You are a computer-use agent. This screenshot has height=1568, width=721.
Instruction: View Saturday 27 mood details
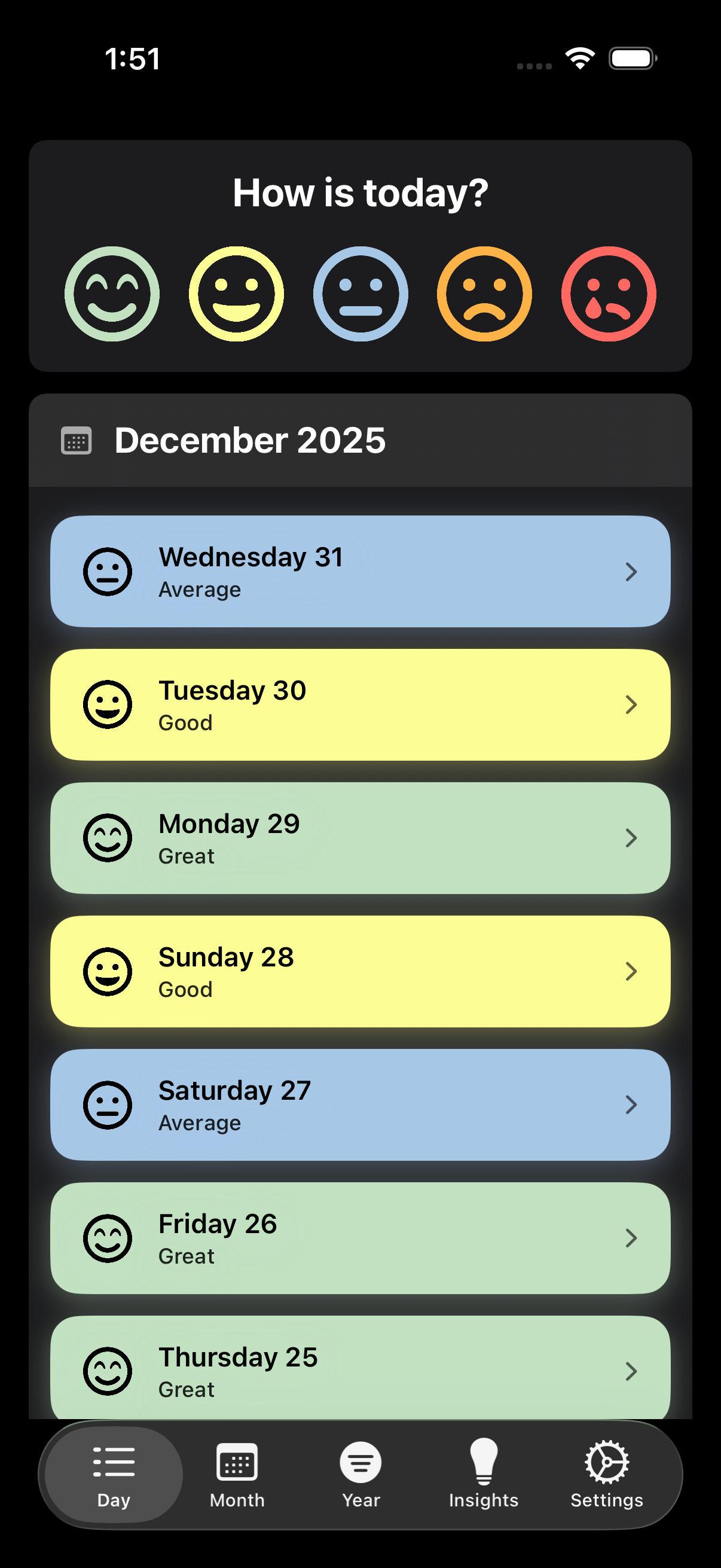pos(360,1104)
